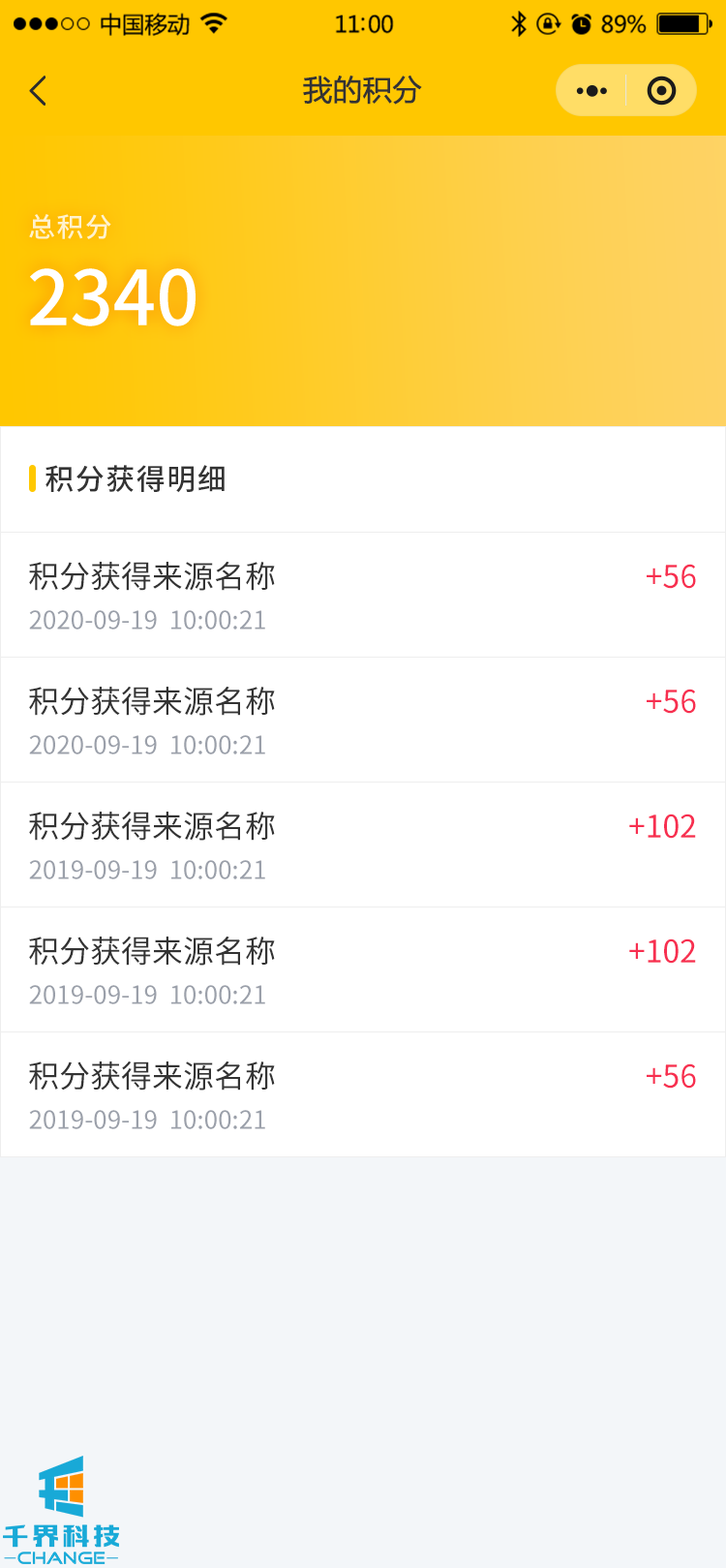The image size is (726, 1568).
Task: Open the mini program three-dot menu
Action: 591,91
